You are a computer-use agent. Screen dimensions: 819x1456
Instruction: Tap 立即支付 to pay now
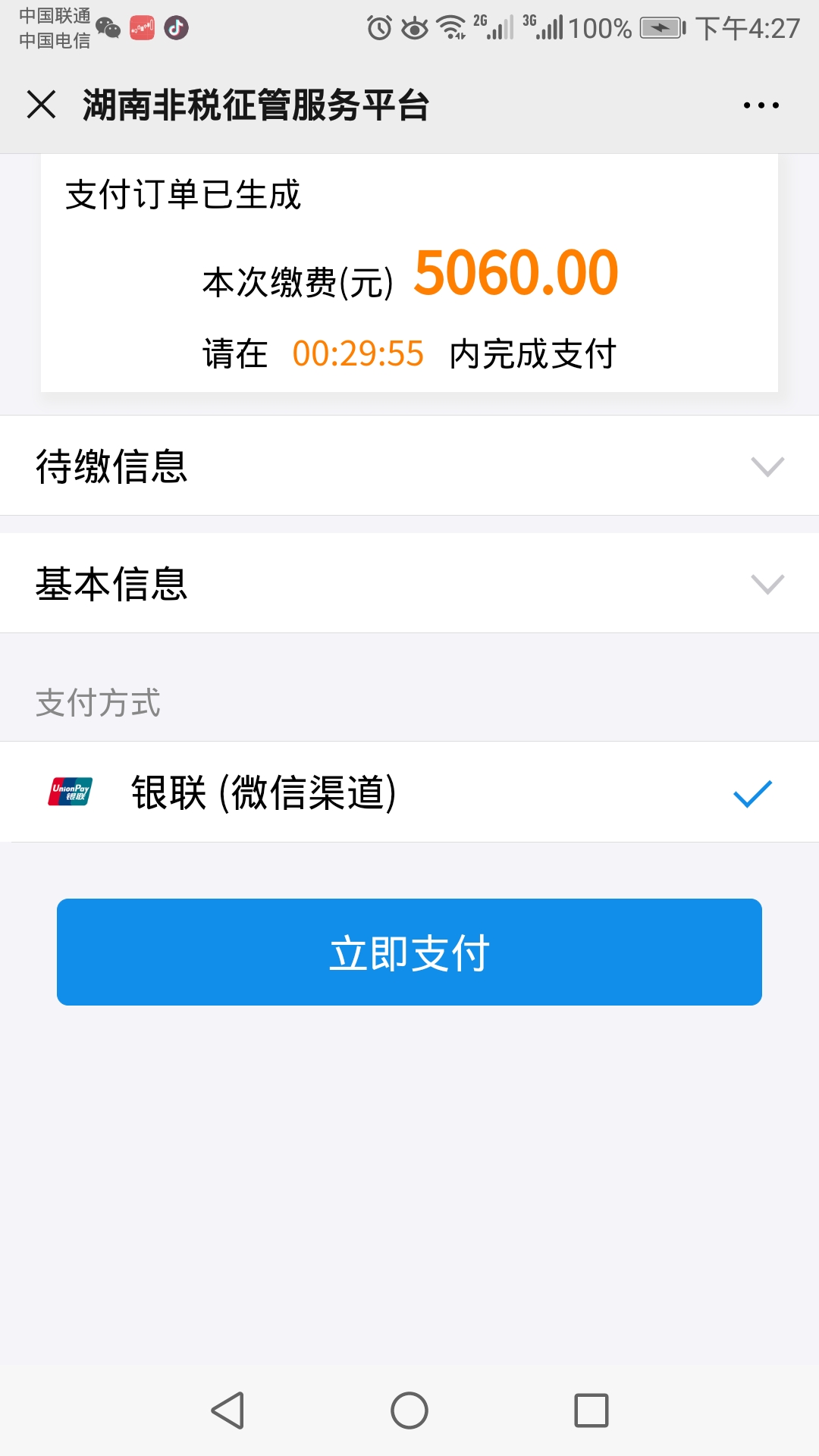click(409, 952)
